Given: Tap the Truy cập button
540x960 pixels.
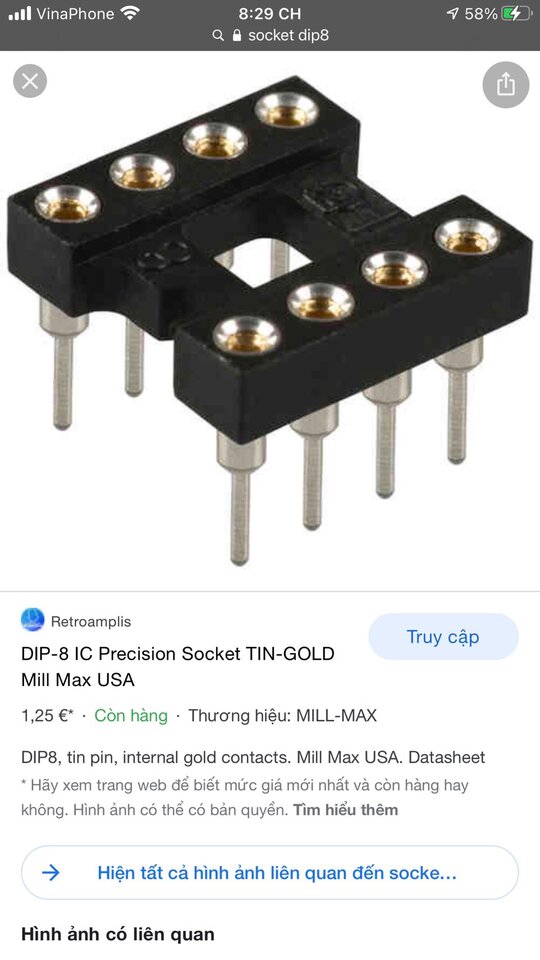Looking at the screenshot, I should [x=443, y=637].
